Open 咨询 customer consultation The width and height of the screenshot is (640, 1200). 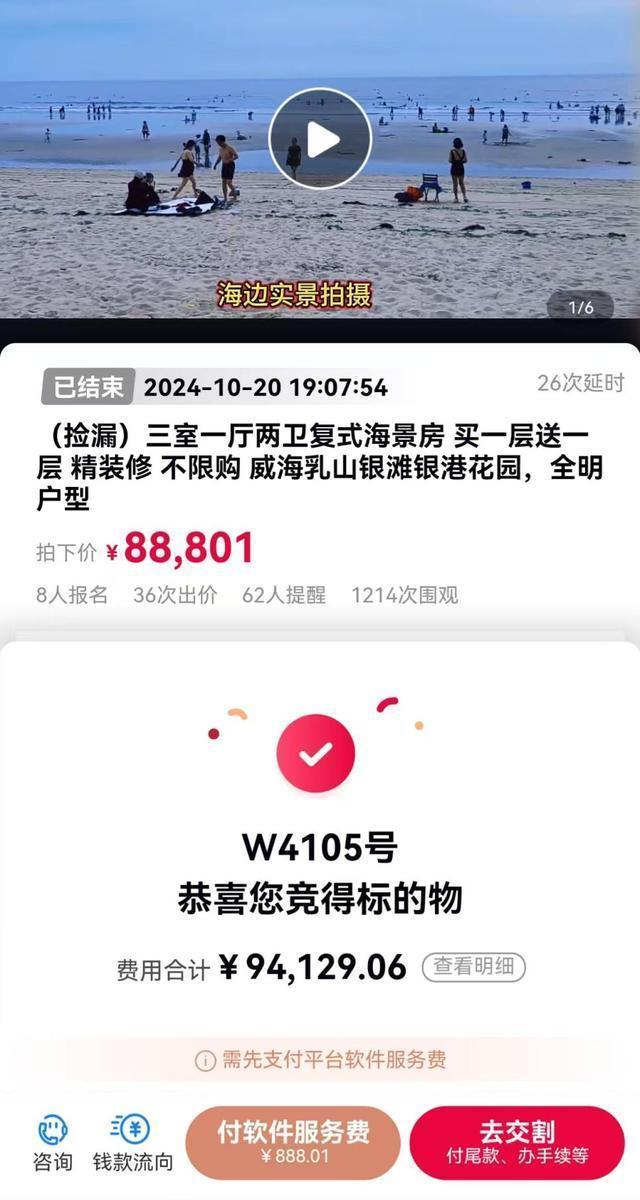(x=52, y=1143)
